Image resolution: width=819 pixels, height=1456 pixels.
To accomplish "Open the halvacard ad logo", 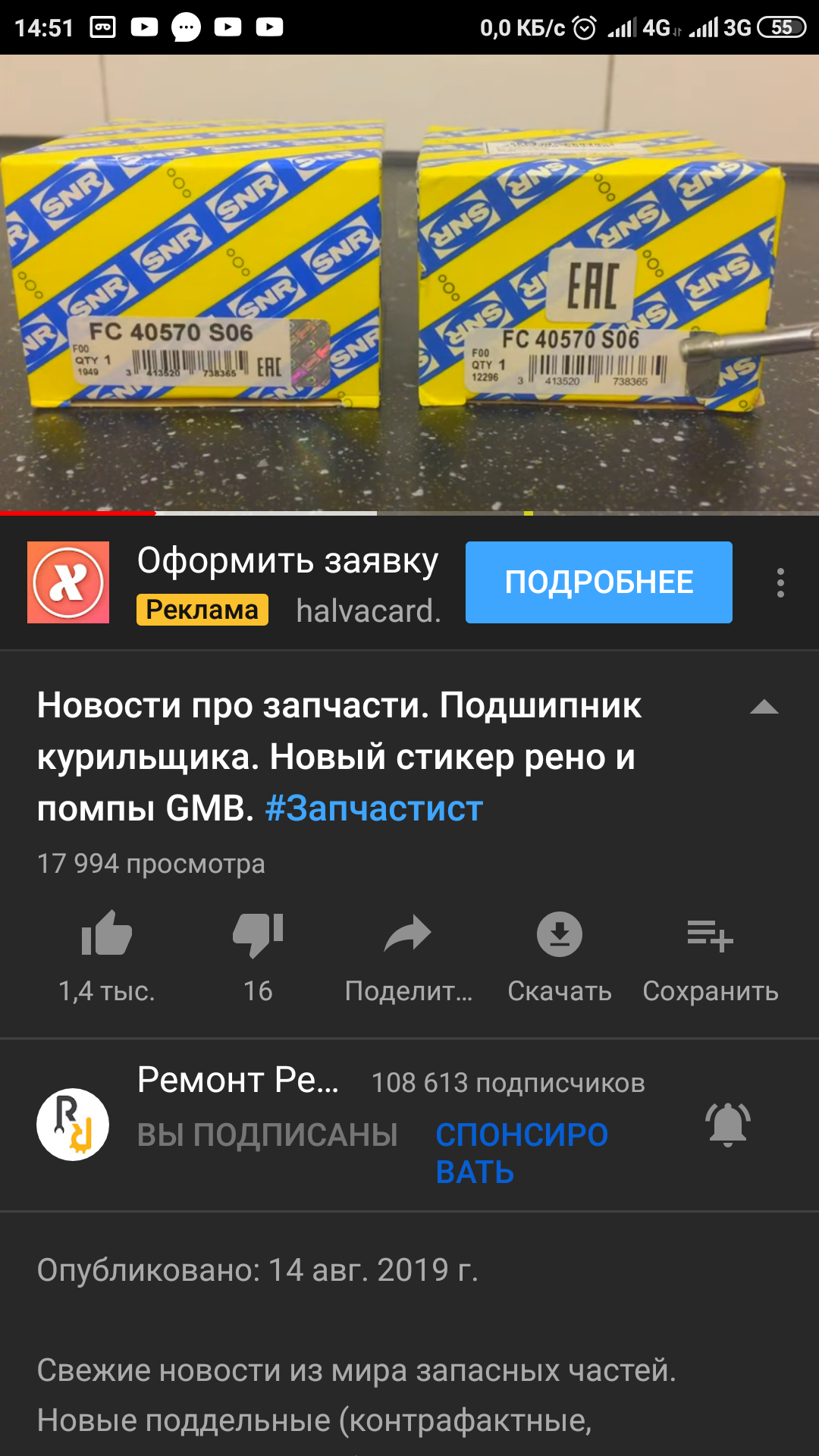I will 68,582.
